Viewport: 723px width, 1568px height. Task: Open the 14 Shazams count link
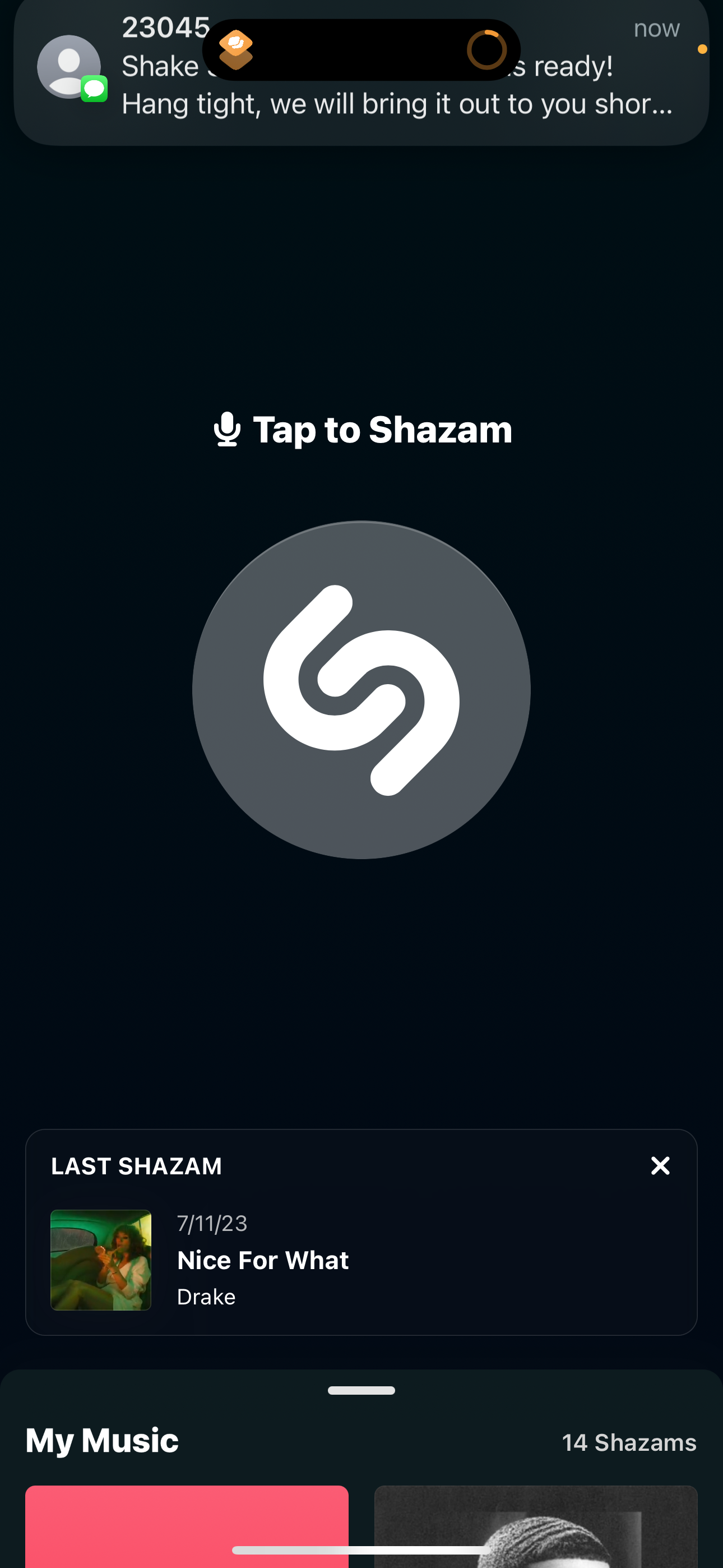629,1442
